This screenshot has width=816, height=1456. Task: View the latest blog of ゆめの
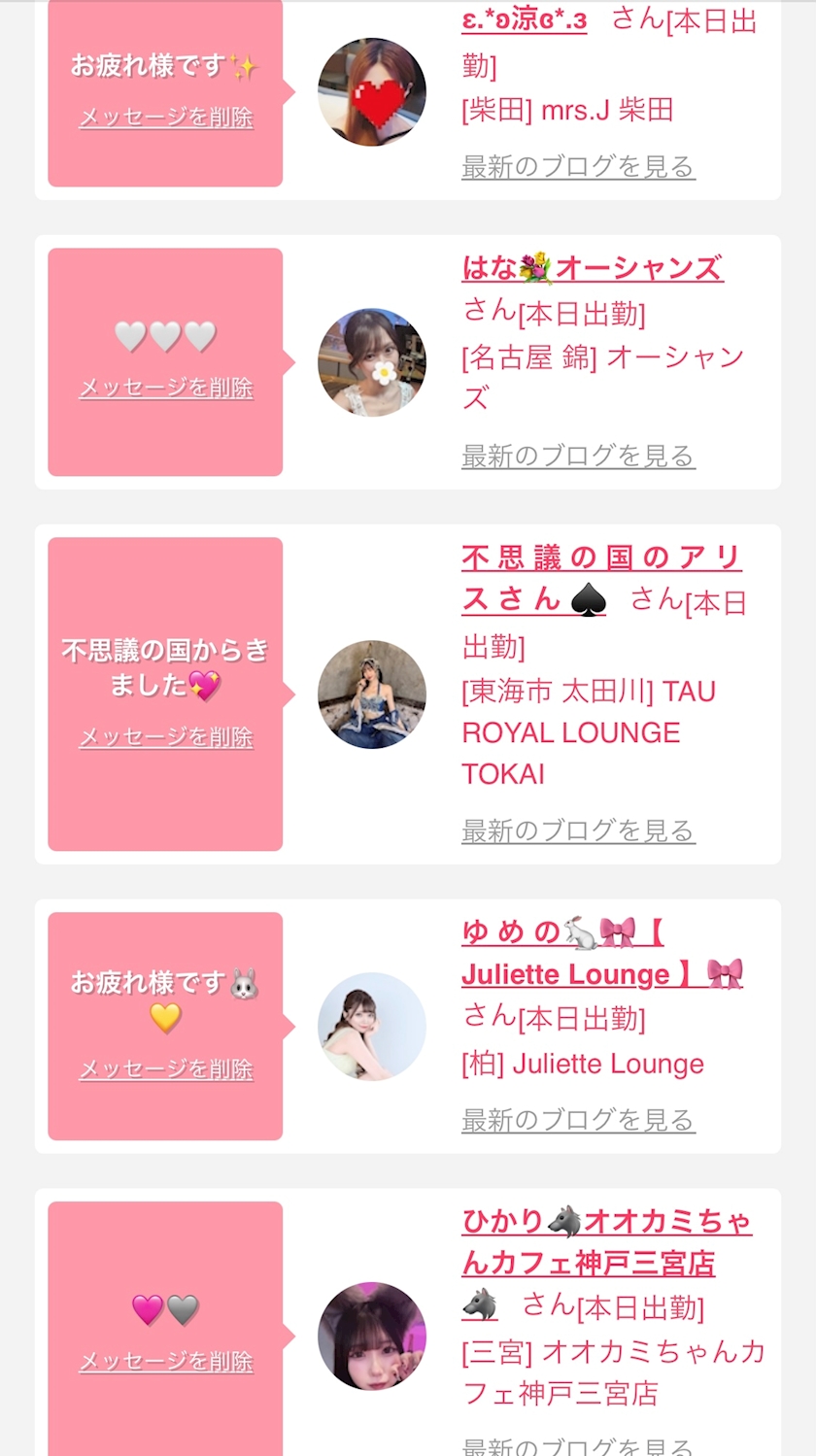pyautogui.click(x=578, y=1121)
